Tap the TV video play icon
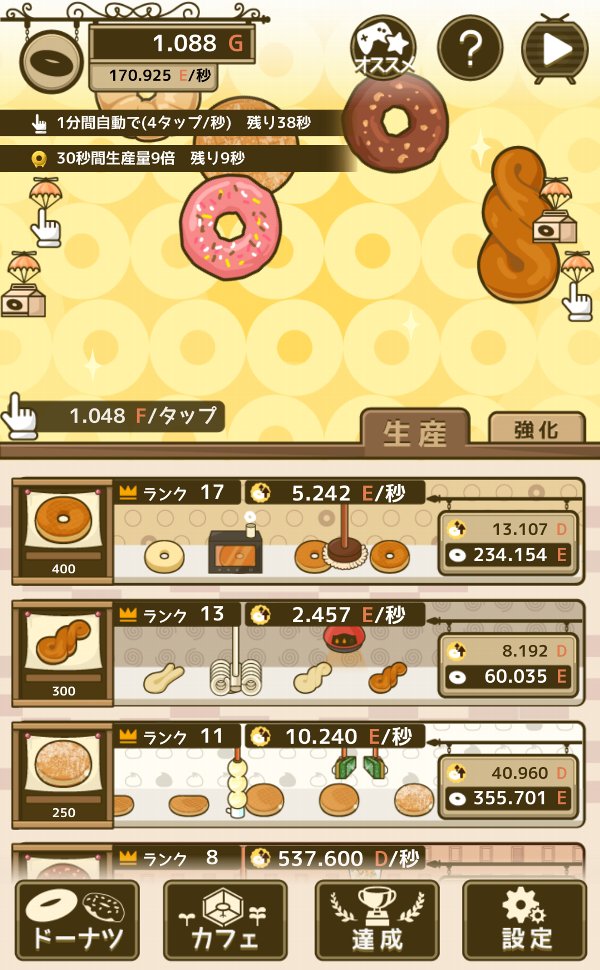The width and height of the screenshot is (600, 970). pyautogui.click(x=555, y=47)
